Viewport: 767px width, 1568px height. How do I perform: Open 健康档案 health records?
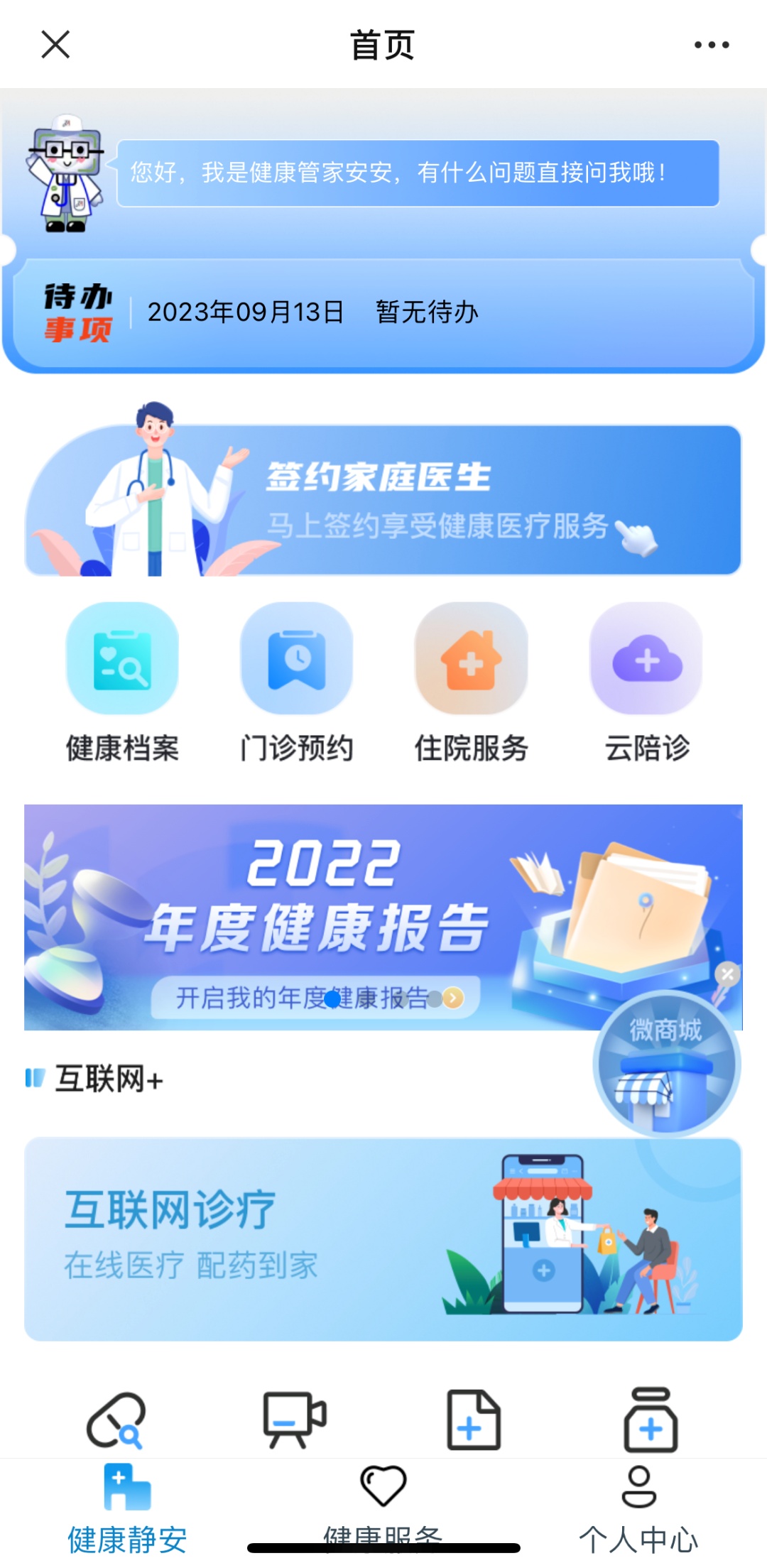(x=122, y=682)
